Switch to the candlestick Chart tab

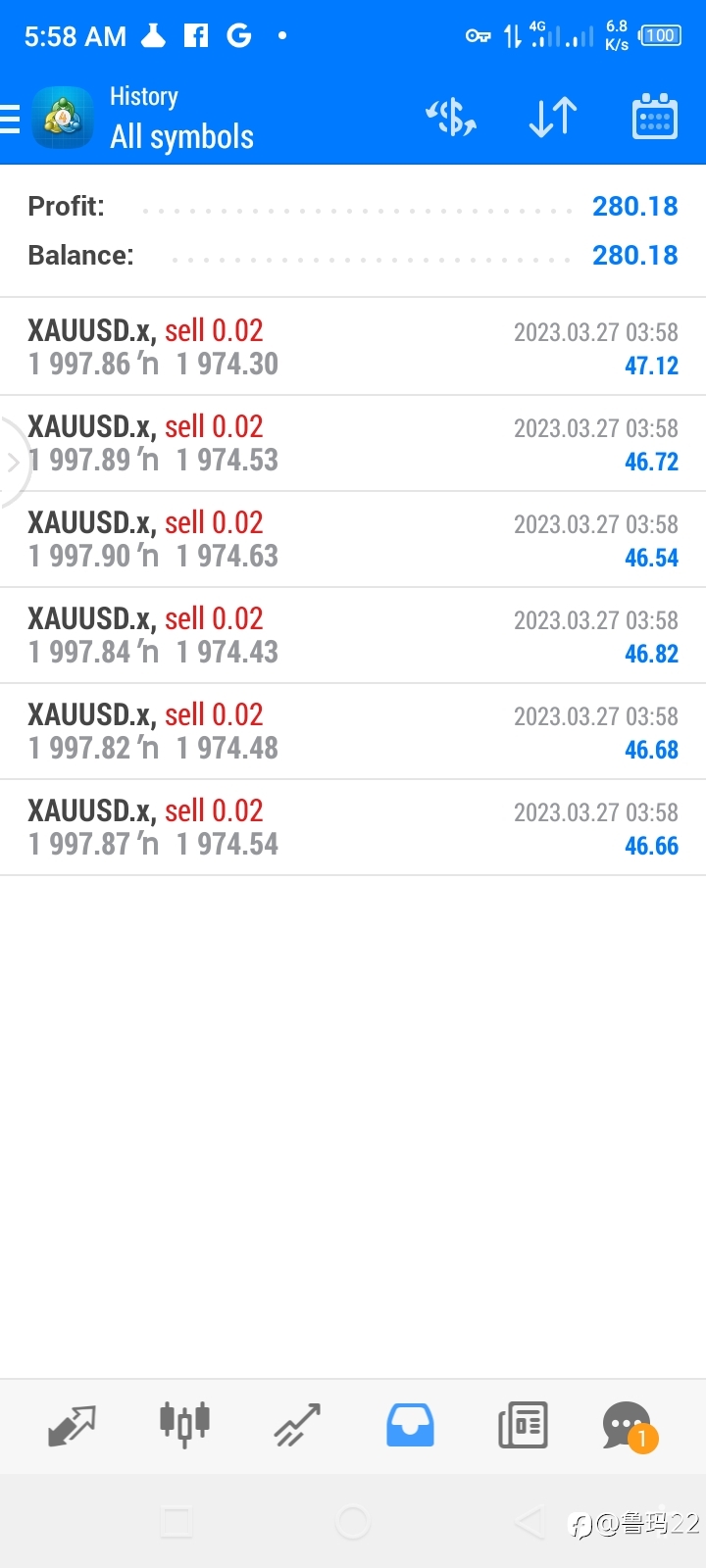point(184,1425)
